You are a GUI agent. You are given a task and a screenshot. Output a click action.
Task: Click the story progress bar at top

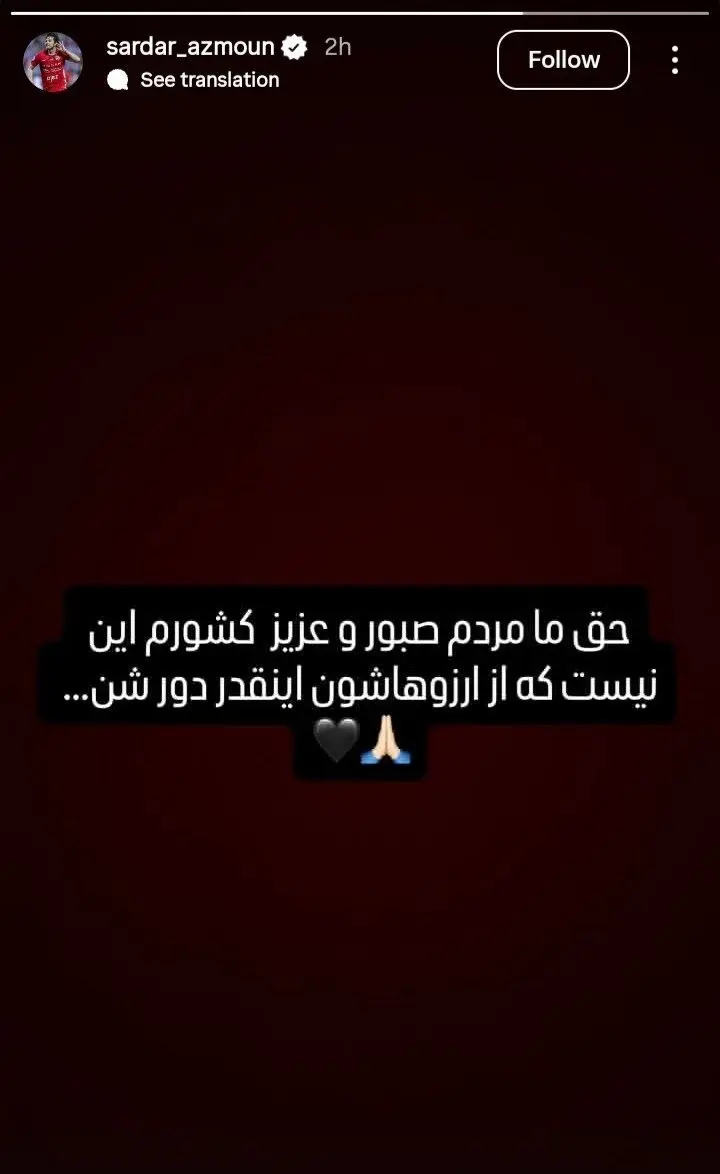(360, 12)
